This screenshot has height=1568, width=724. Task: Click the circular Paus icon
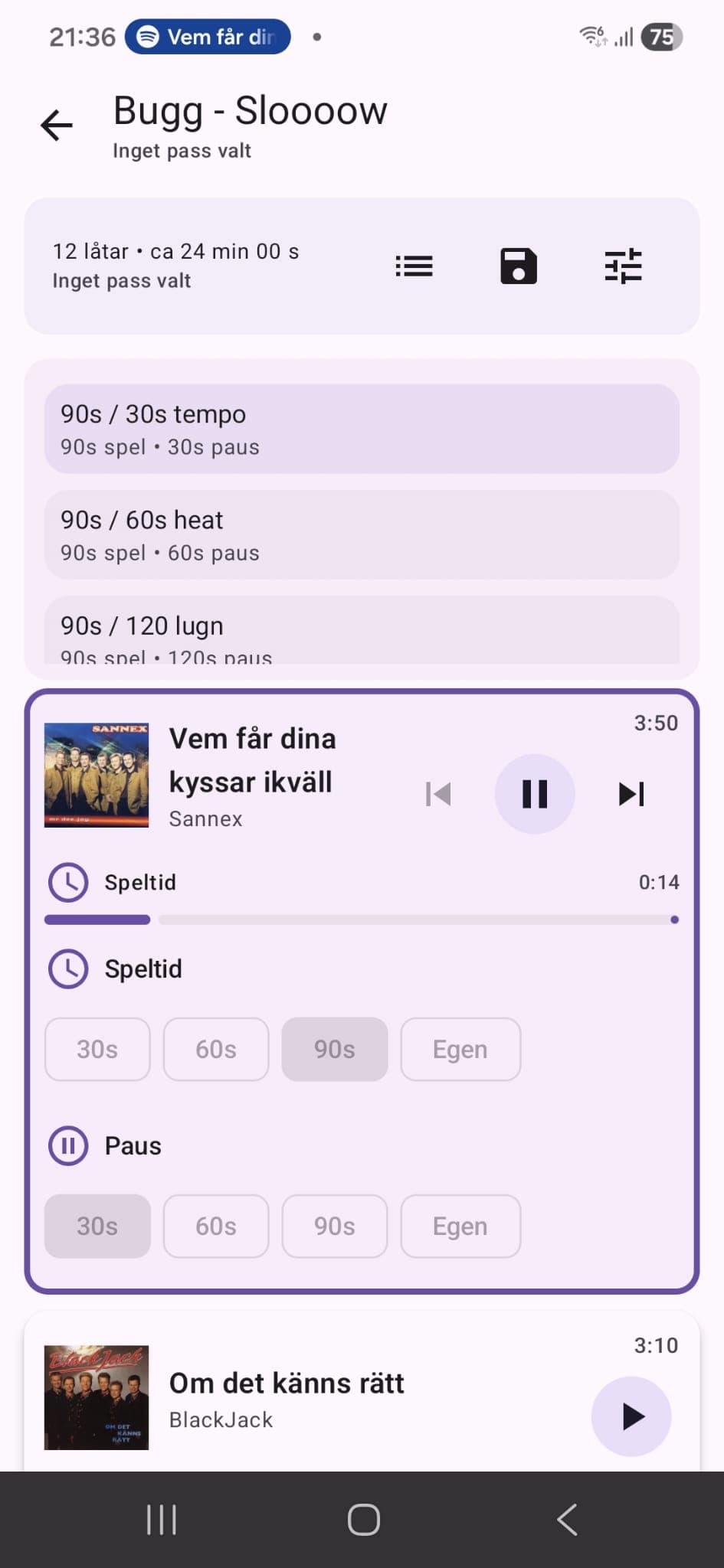pos(67,1146)
